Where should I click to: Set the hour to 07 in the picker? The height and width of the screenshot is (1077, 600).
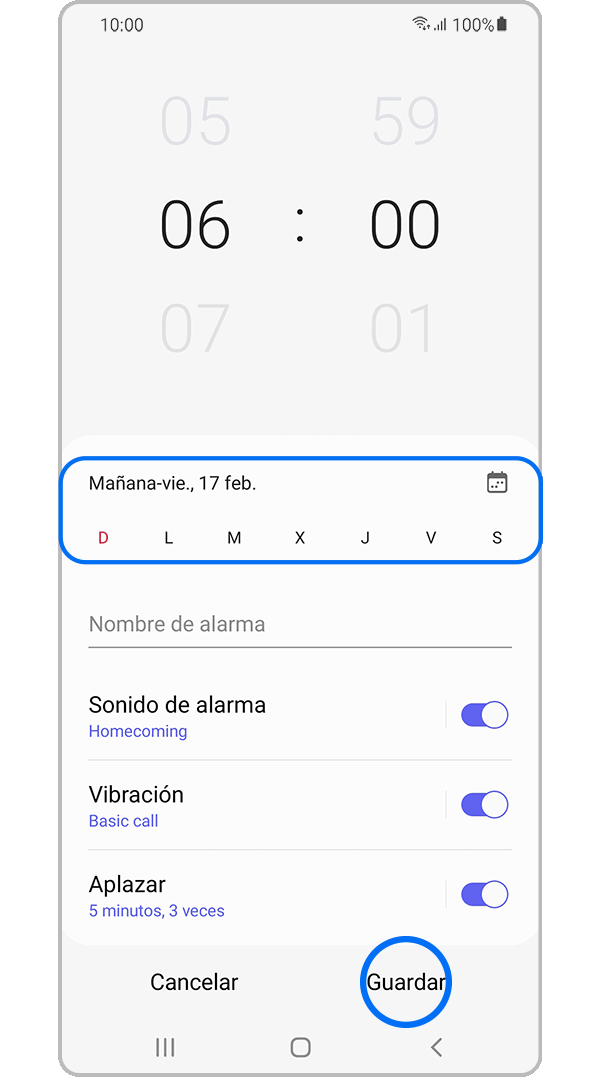pos(195,329)
